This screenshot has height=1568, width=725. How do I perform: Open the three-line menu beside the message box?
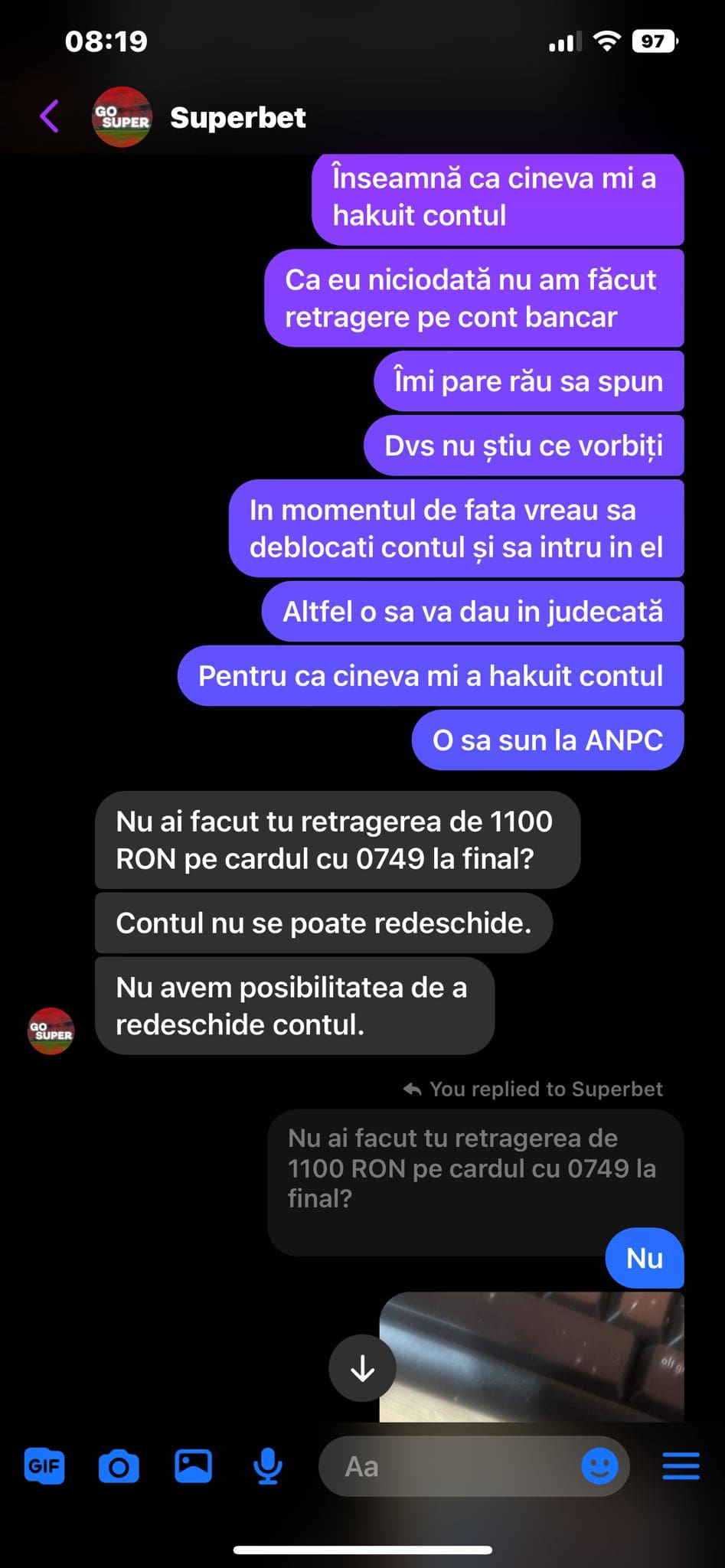pyautogui.click(x=681, y=1466)
